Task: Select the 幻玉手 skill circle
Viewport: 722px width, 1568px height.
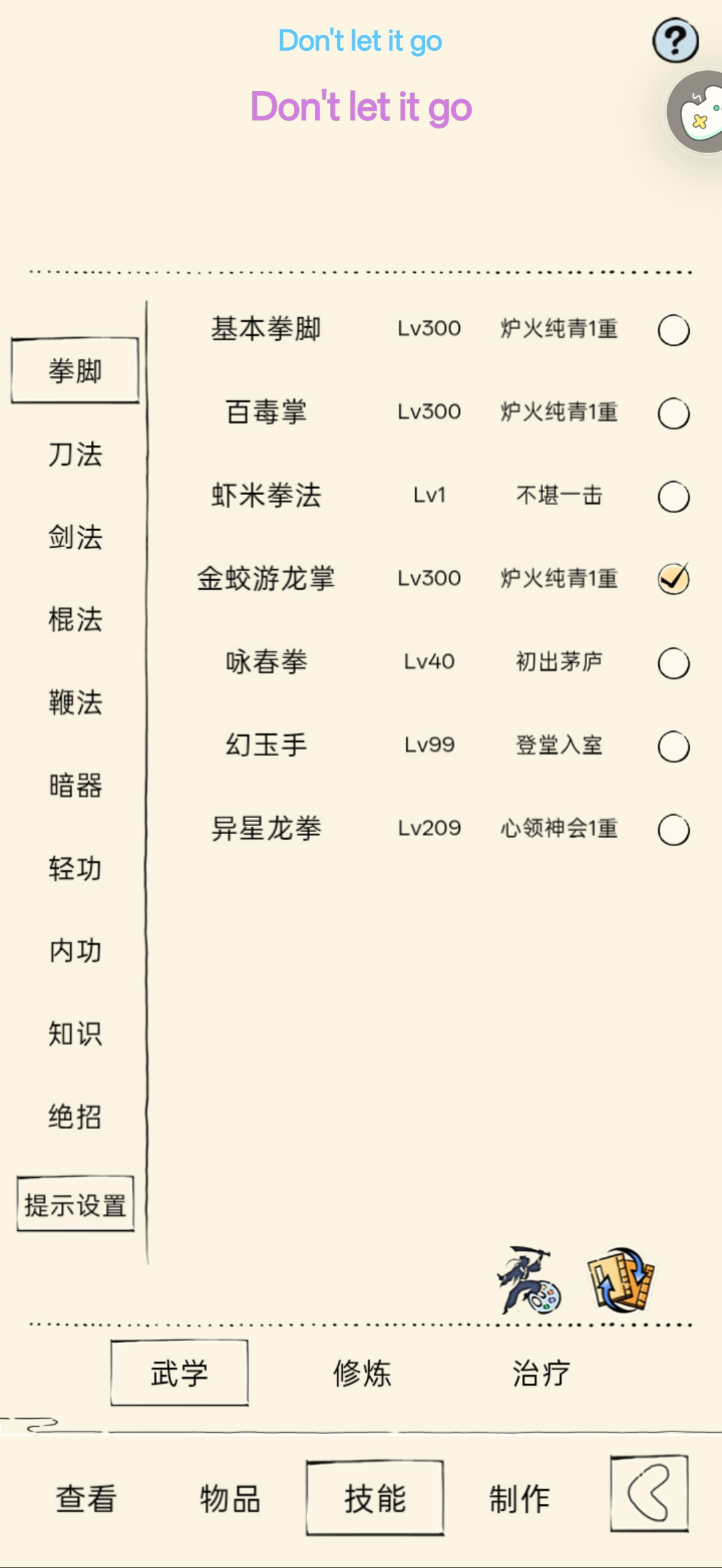Action: pos(673,747)
